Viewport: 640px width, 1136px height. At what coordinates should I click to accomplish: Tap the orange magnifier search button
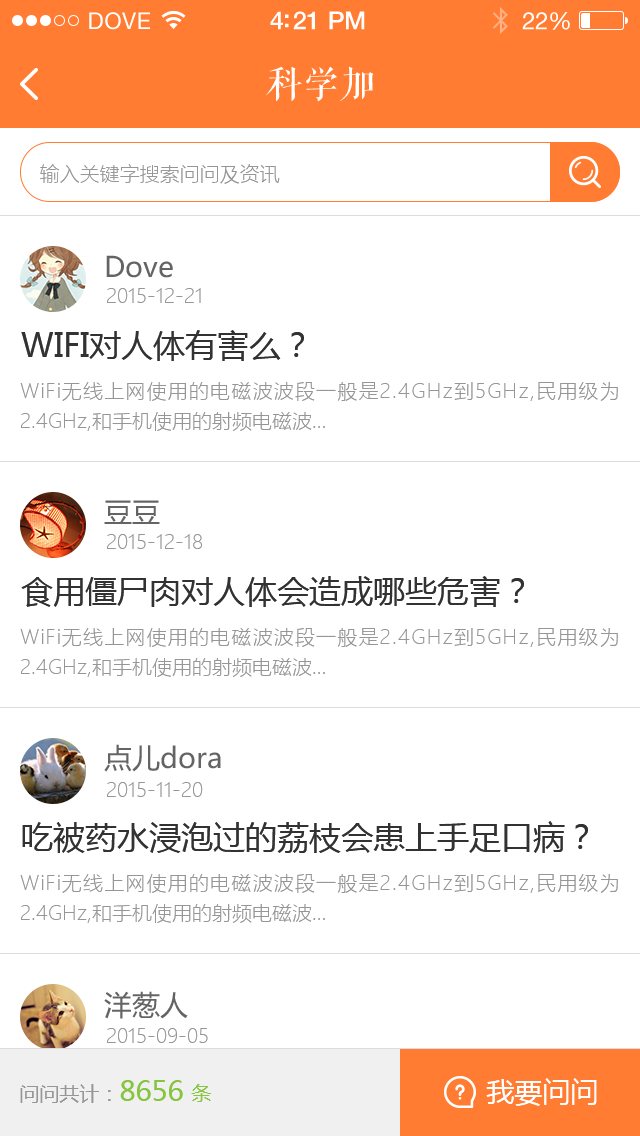click(585, 173)
